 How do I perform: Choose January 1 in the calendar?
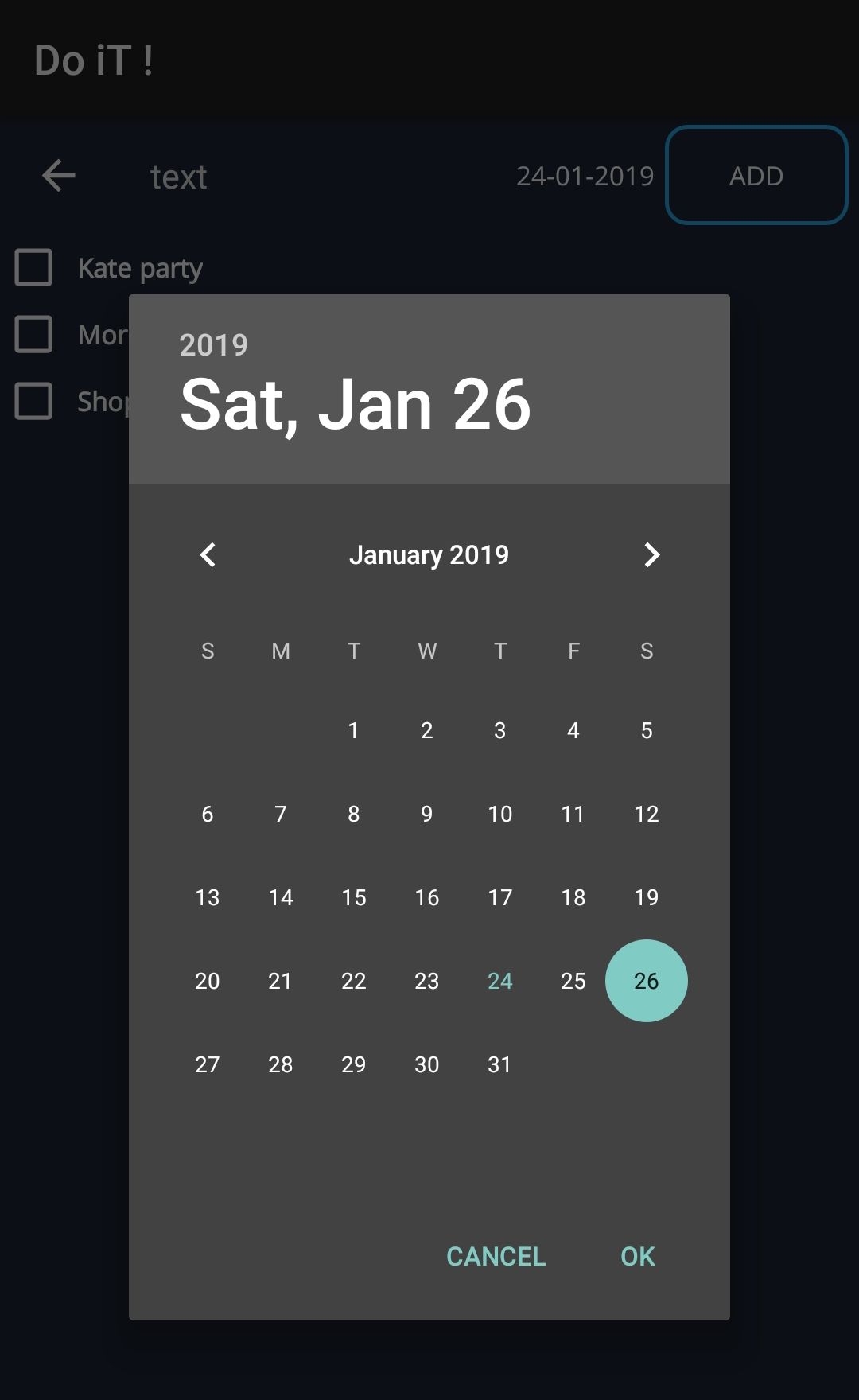(x=353, y=730)
